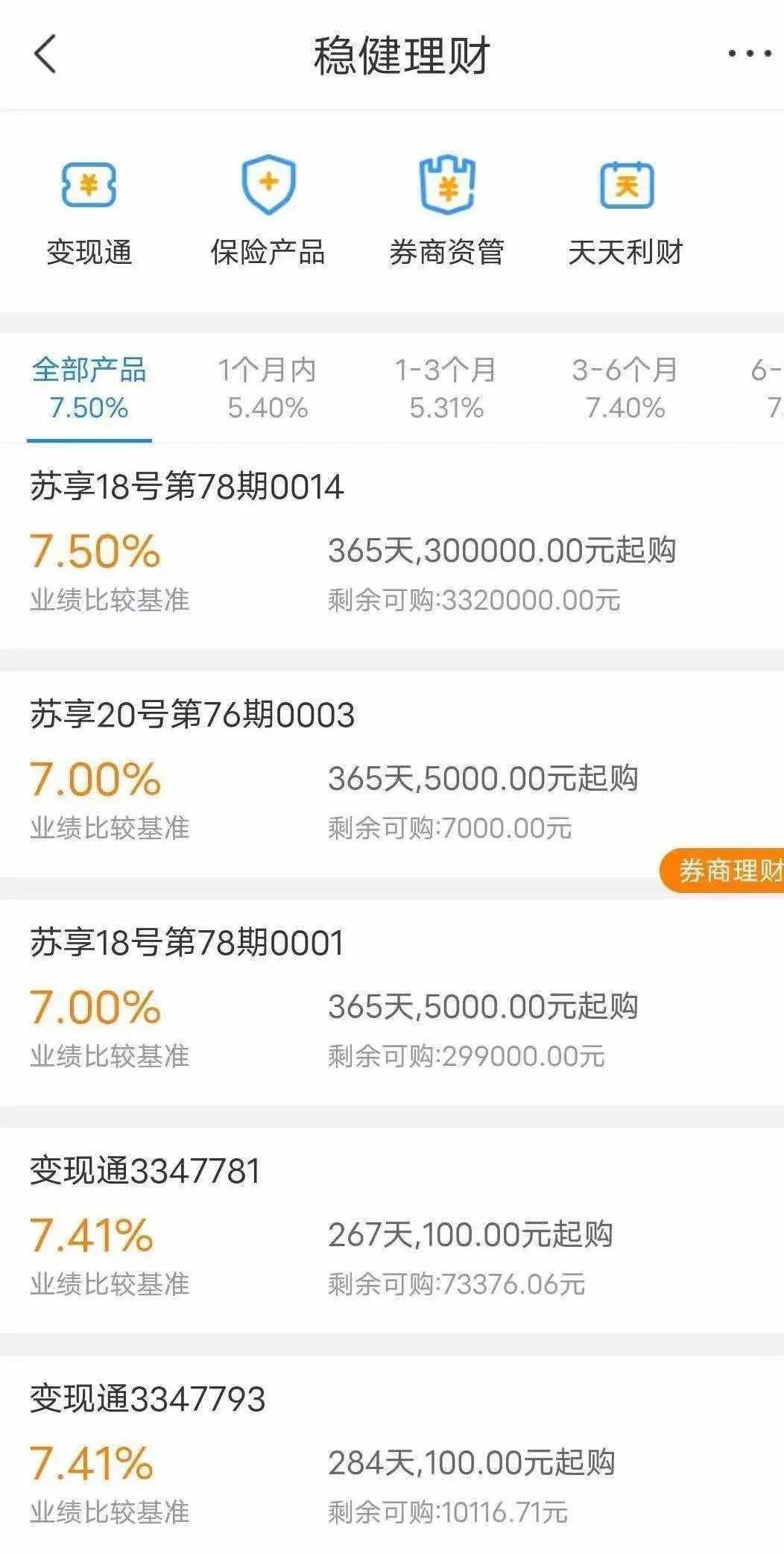This screenshot has width=784, height=1554.
Task: Switch to the 3-6个月 tab
Action: click(x=625, y=389)
